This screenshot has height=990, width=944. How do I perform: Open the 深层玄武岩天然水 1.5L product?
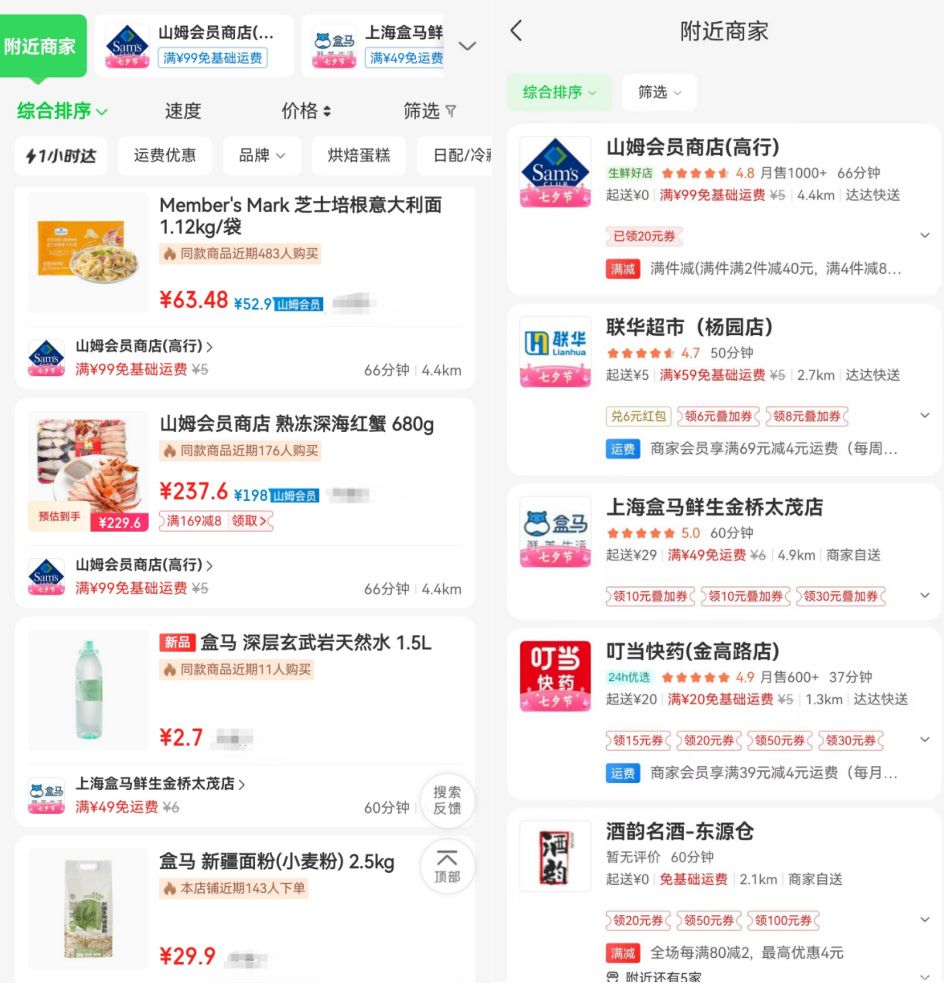click(315, 642)
